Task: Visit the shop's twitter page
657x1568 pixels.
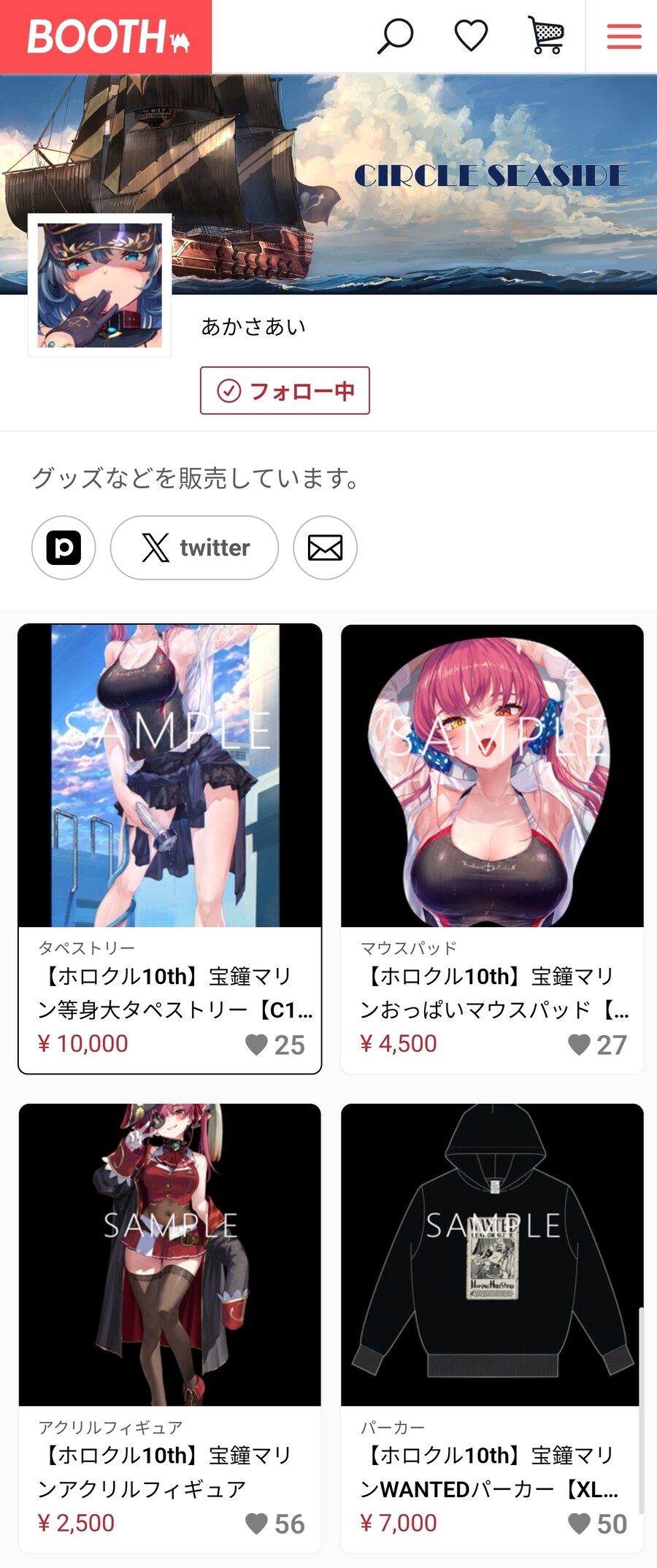Action: tap(194, 547)
